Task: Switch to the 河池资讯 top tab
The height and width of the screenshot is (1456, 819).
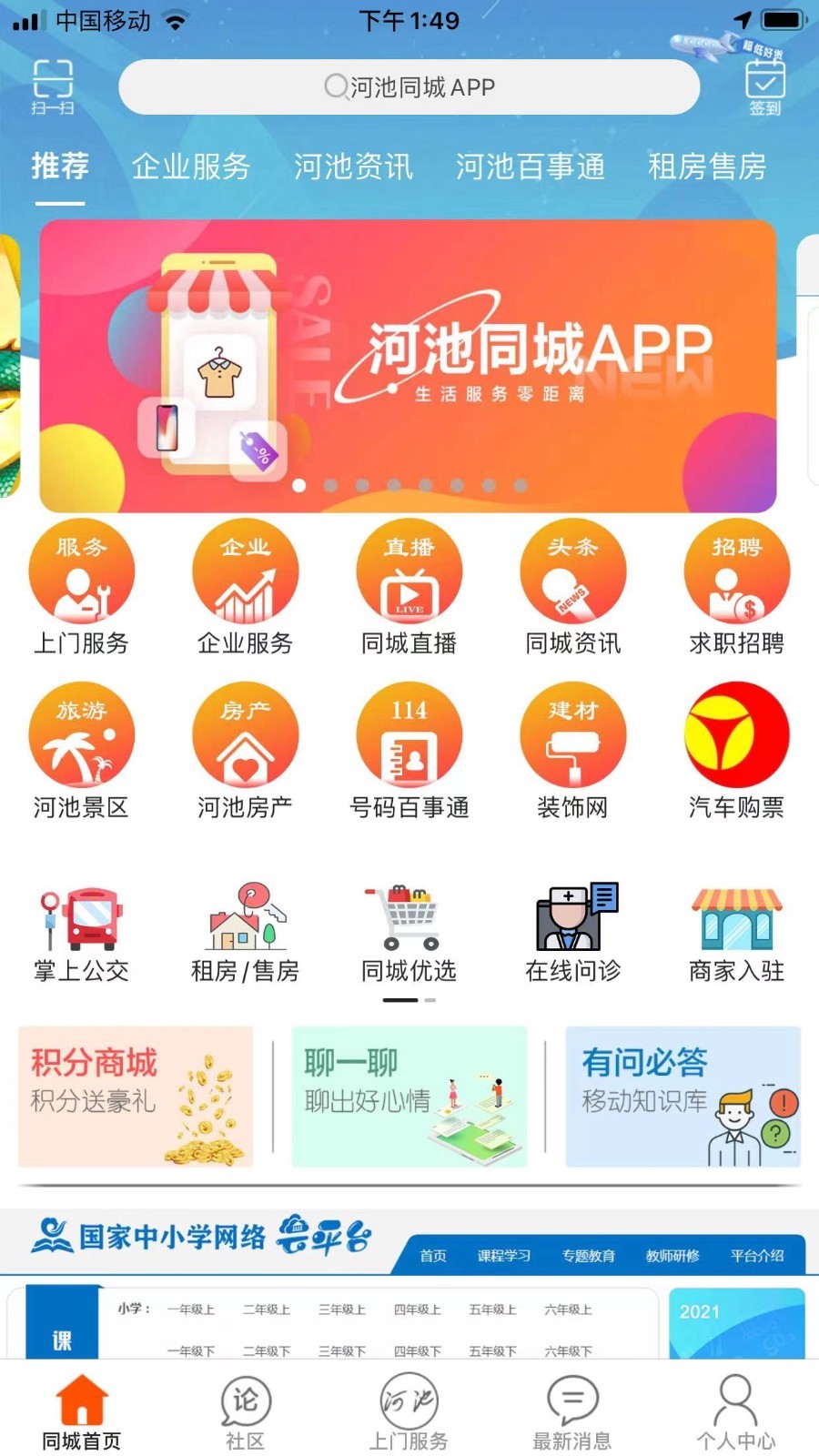Action: 353,167
